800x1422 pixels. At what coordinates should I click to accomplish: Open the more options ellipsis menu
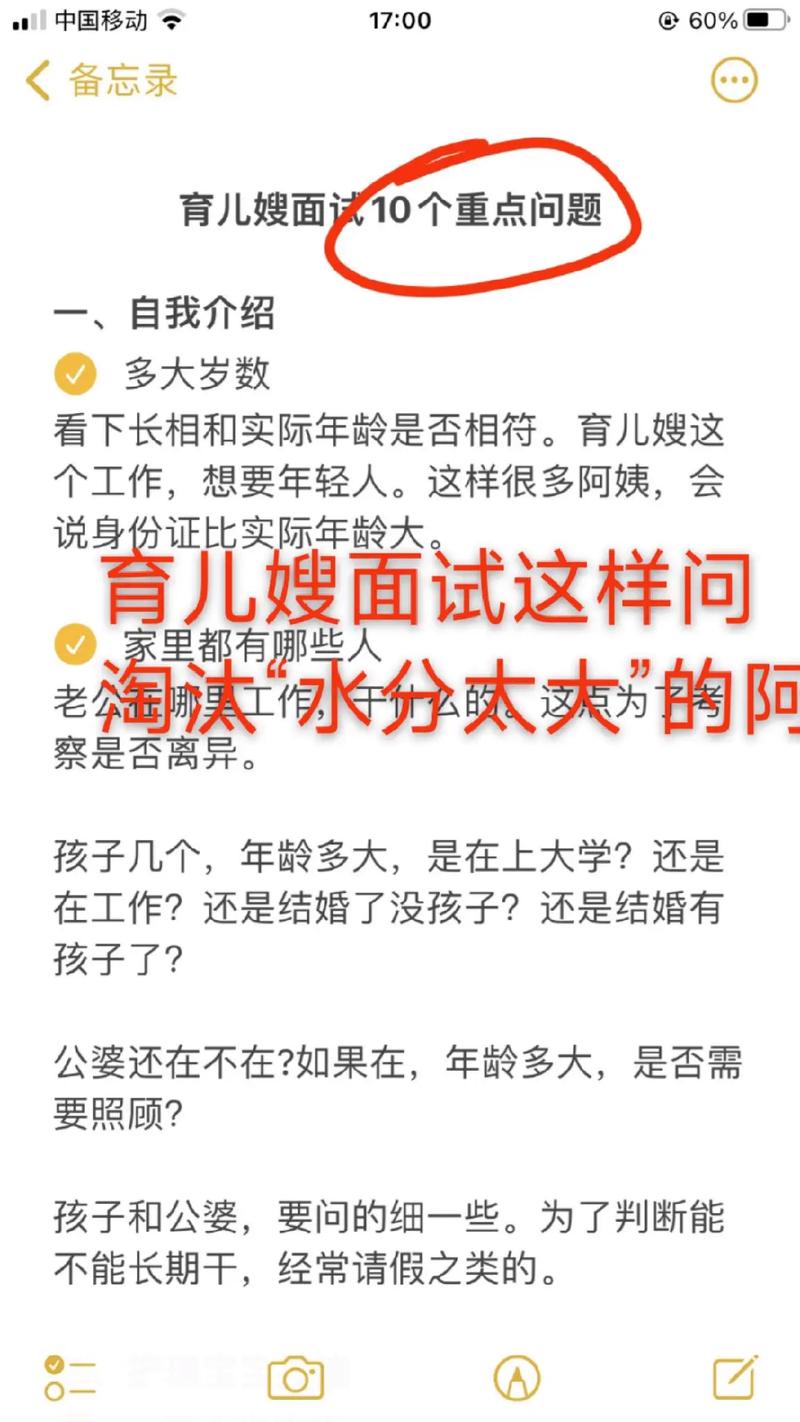click(734, 80)
